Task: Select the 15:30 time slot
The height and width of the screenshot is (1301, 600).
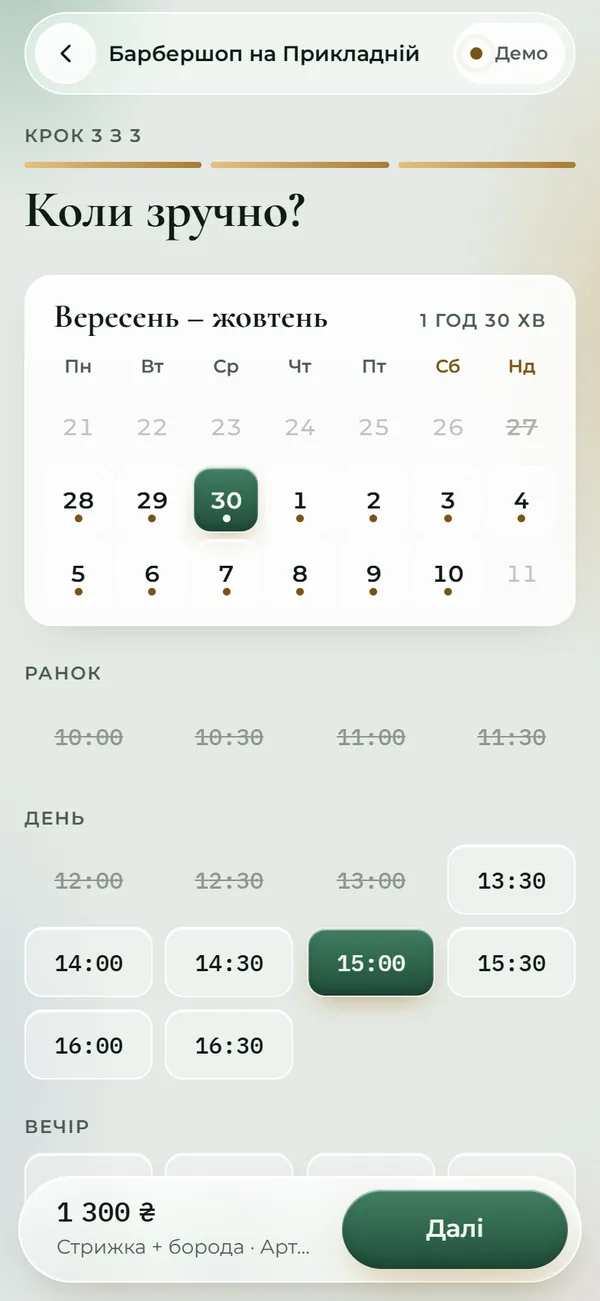Action: [x=512, y=963]
